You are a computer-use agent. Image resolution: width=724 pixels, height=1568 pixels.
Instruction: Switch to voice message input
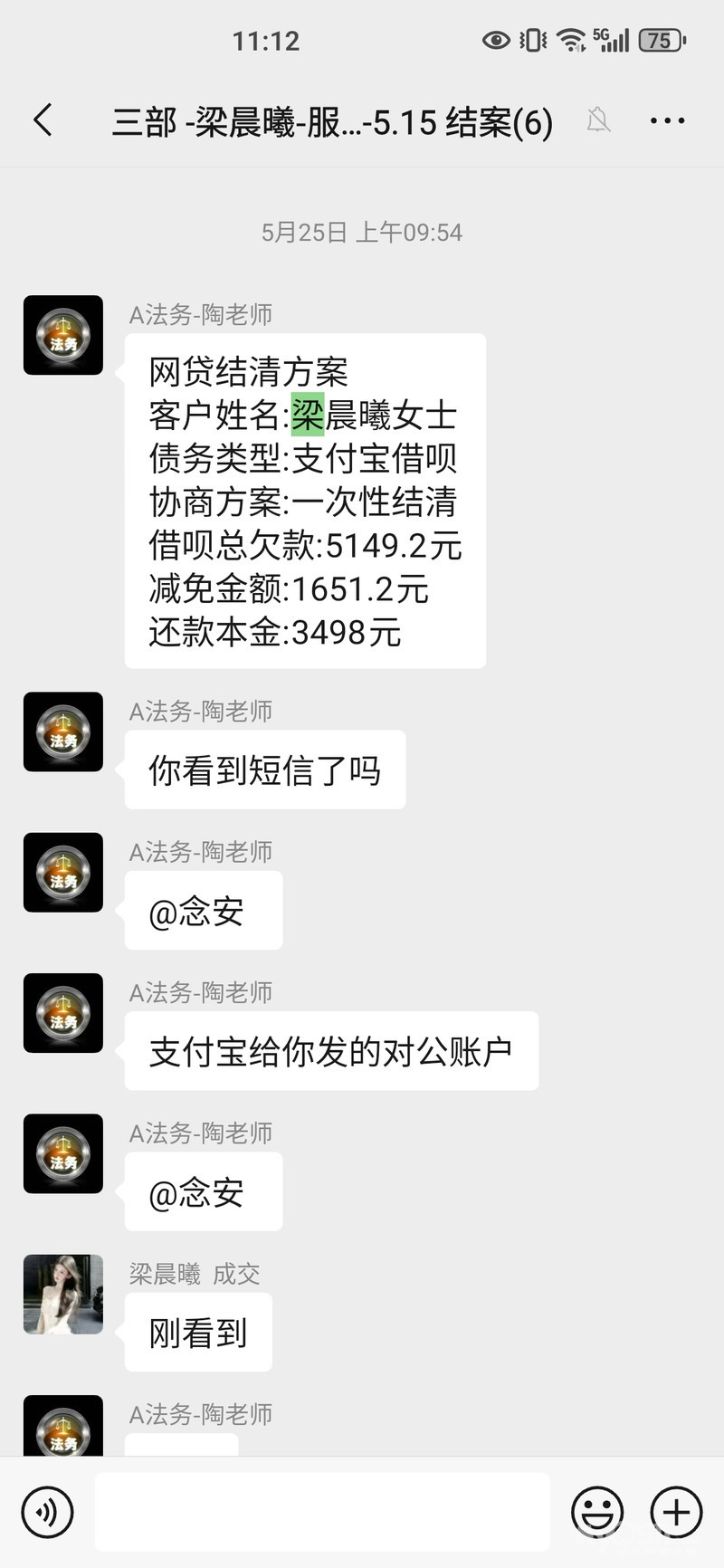click(47, 1511)
